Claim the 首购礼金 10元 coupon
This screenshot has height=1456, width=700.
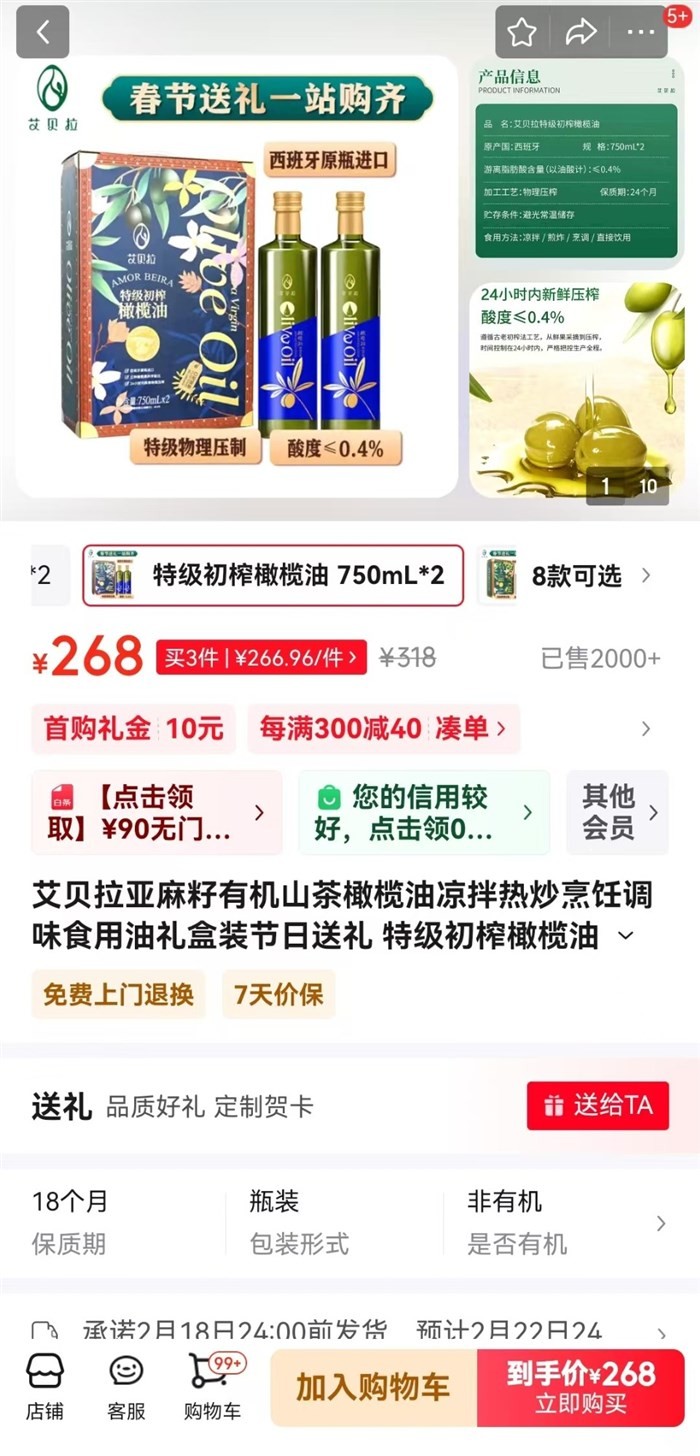point(133,728)
